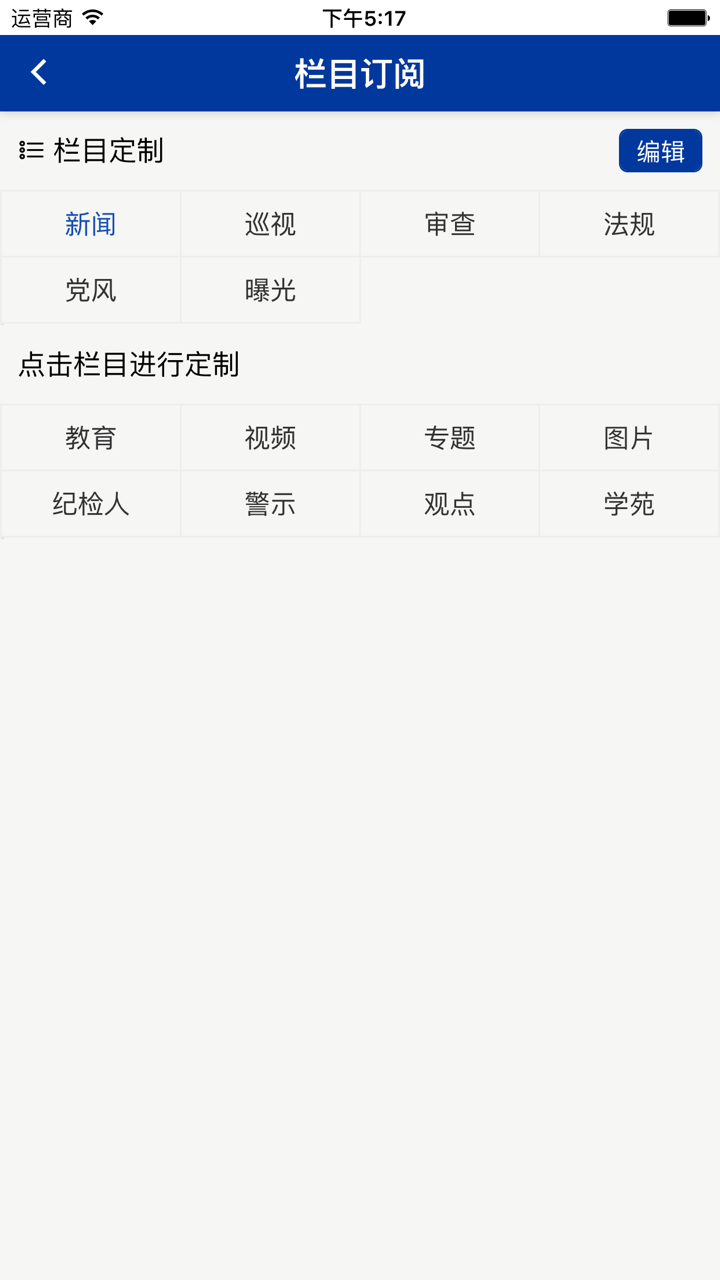Image resolution: width=720 pixels, height=1280 pixels.
Task: Select the 纪检人 column
Action: (x=90, y=503)
